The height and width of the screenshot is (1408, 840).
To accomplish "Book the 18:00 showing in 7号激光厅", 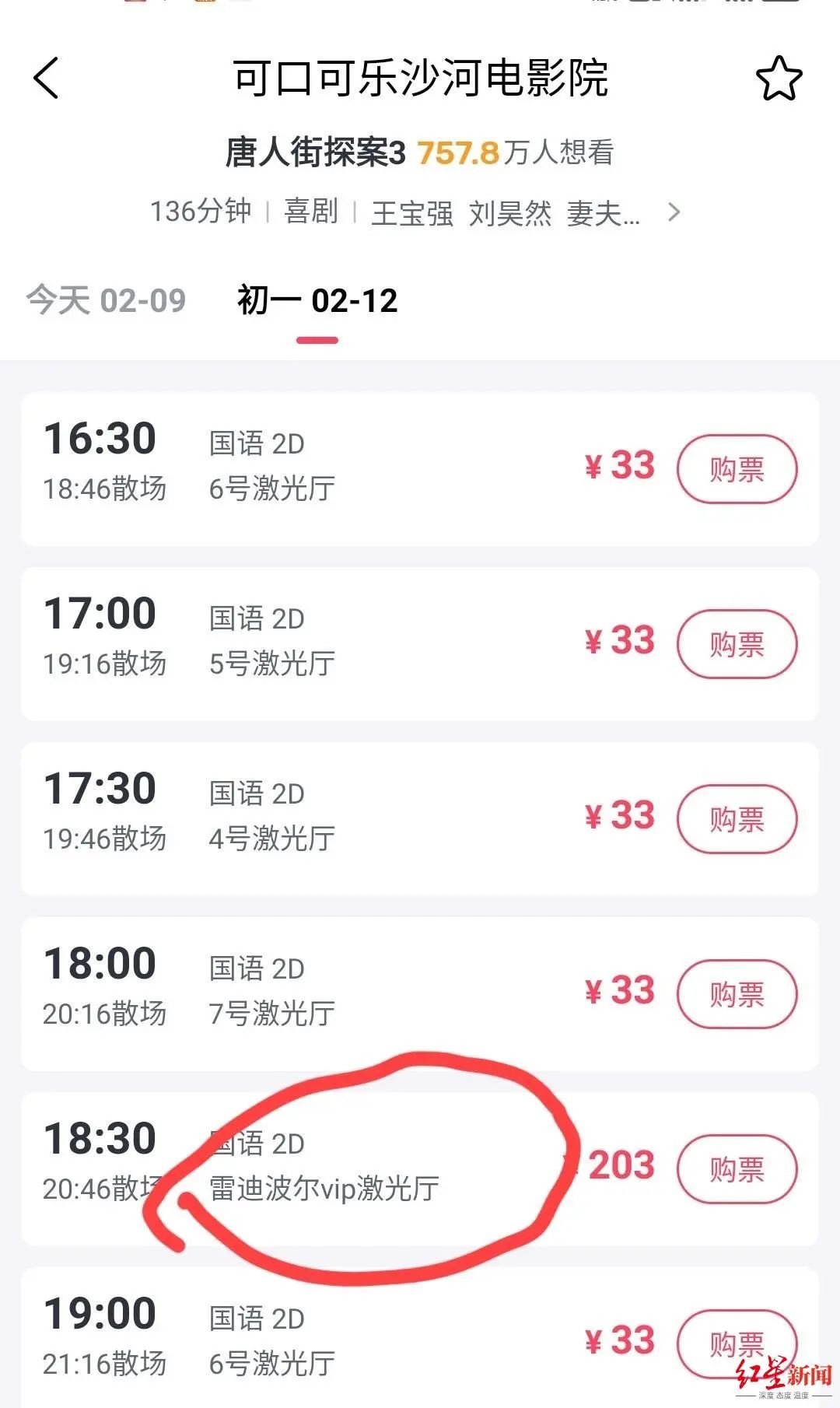I will 737,994.
